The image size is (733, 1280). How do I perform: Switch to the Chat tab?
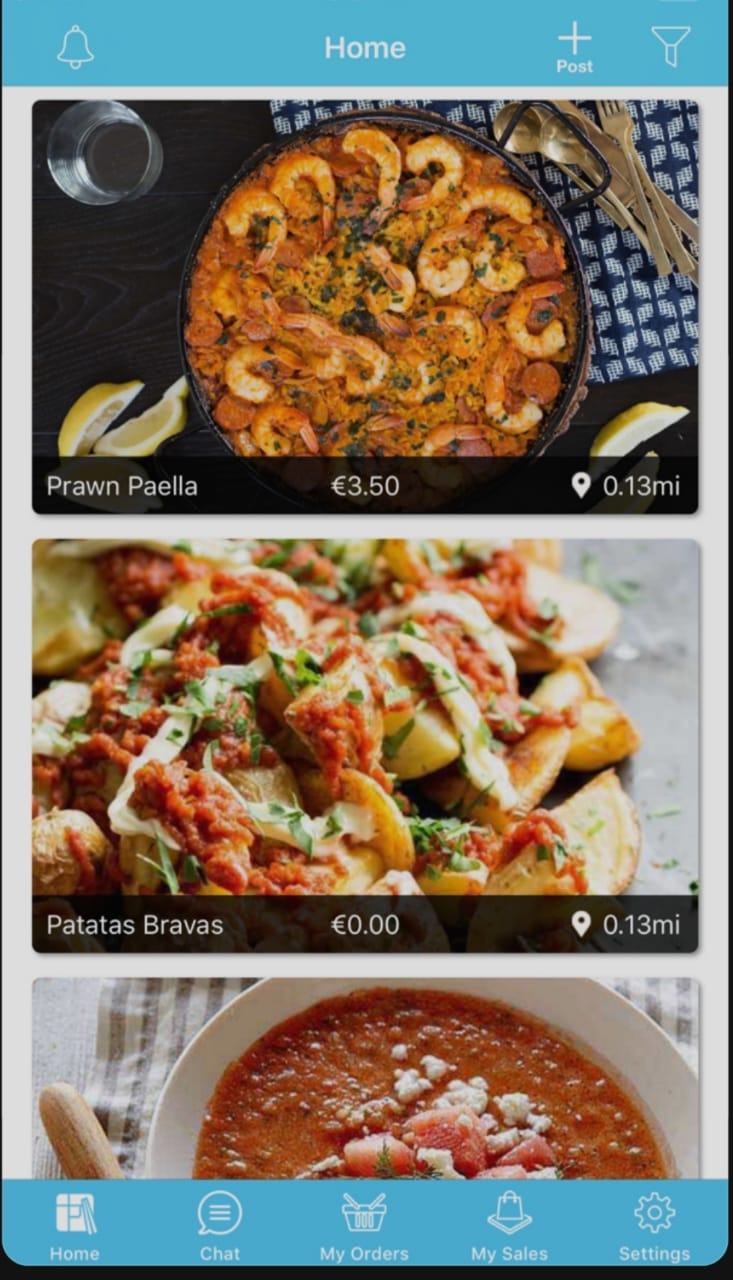tap(219, 1226)
